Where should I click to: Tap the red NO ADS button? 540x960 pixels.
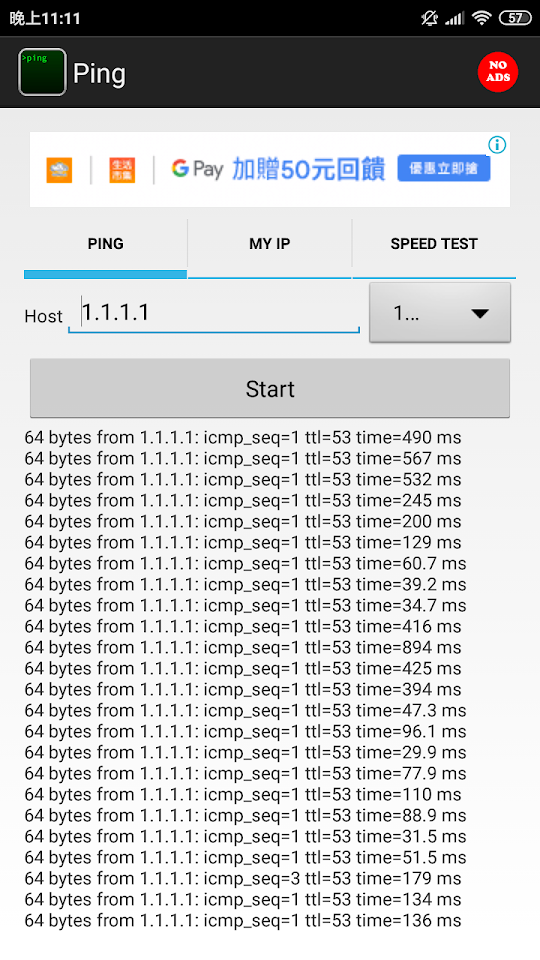[x=498, y=72]
